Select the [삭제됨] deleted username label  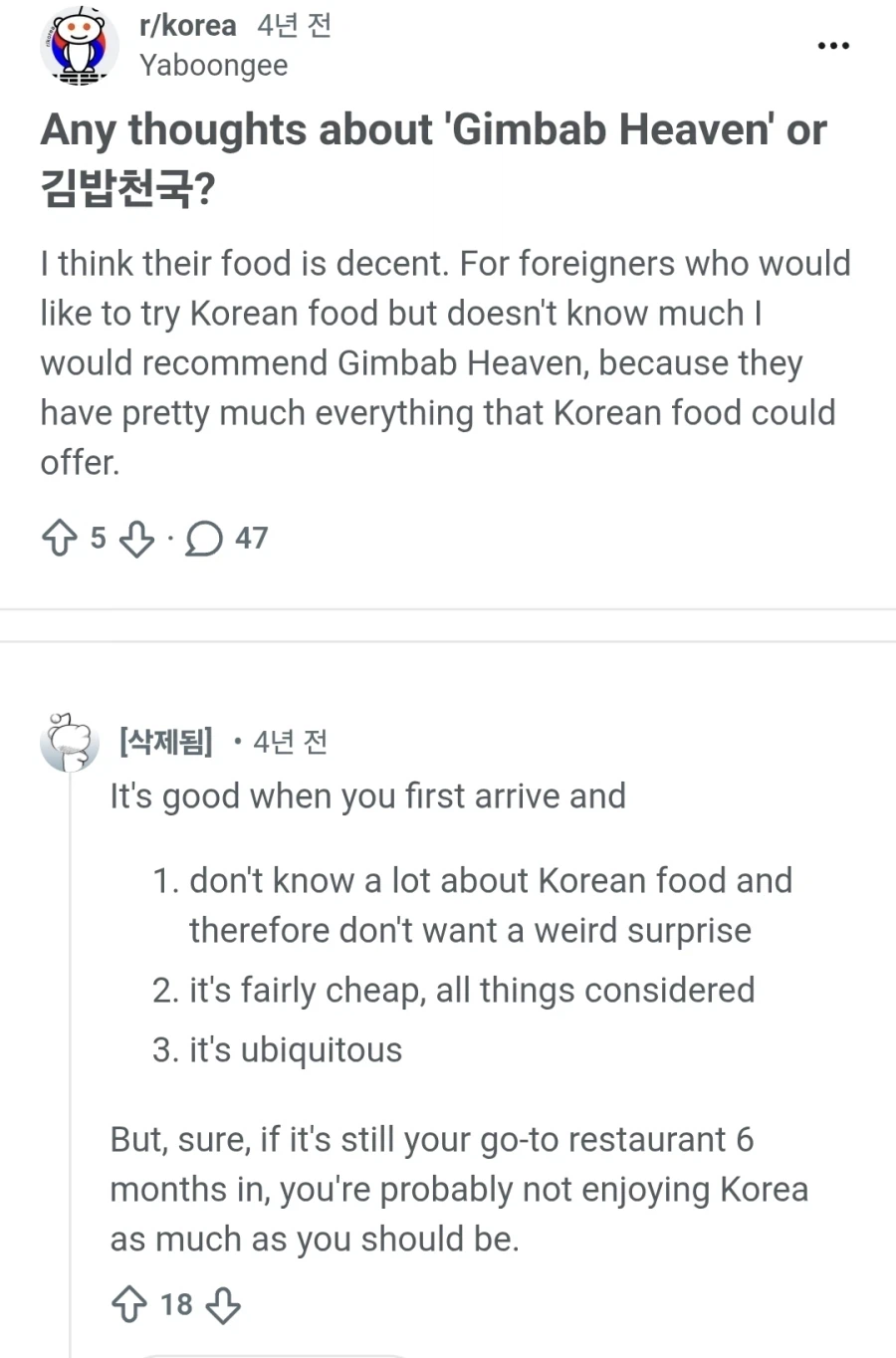(165, 741)
